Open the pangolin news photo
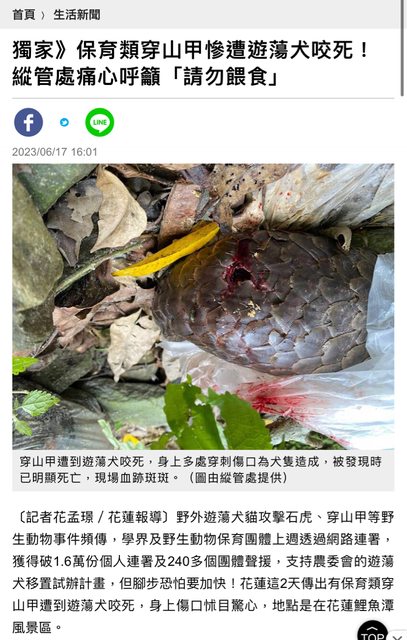407x640 pixels. [x=203, y=307]
